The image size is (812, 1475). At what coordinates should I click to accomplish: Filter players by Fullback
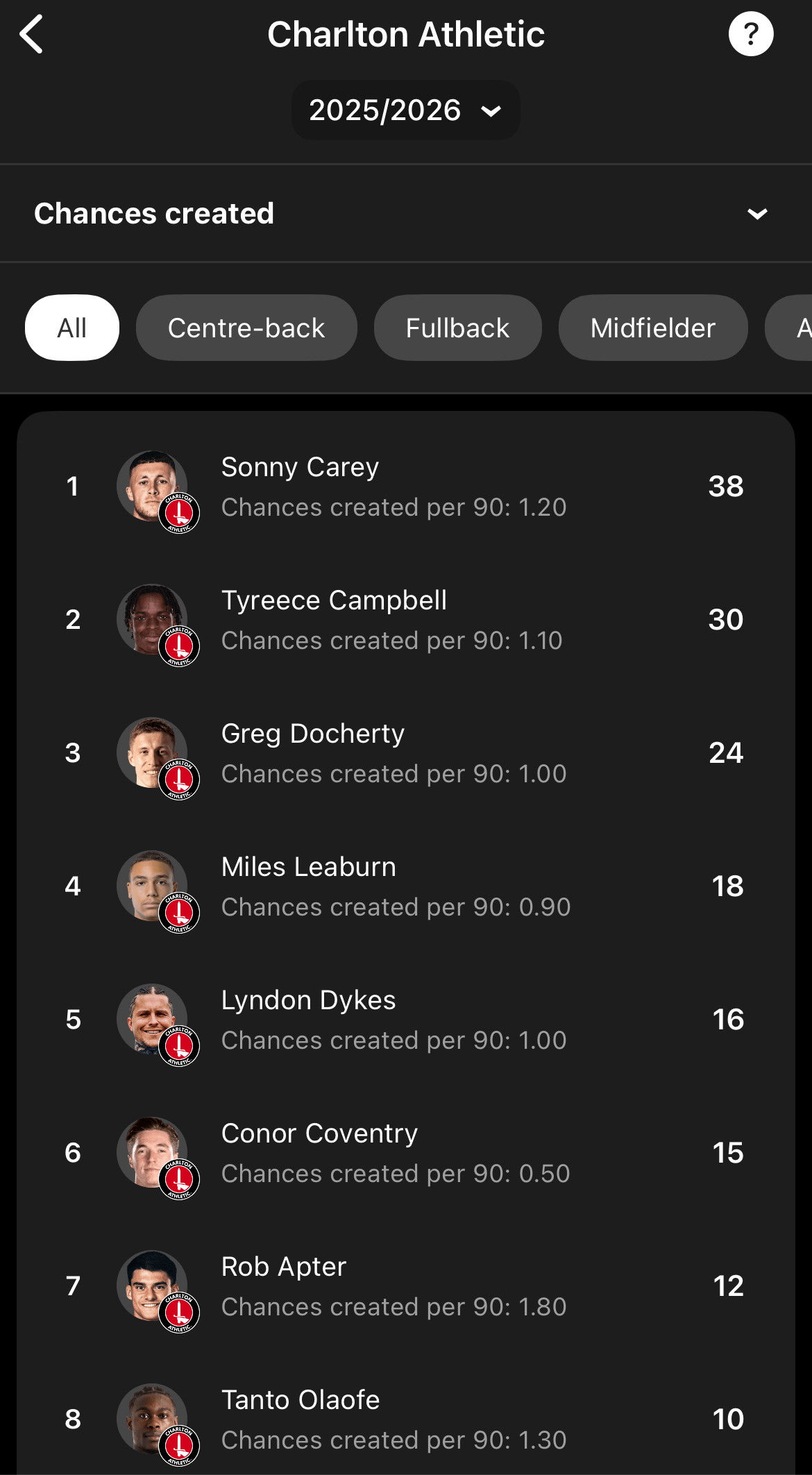(x=457, y=328)
